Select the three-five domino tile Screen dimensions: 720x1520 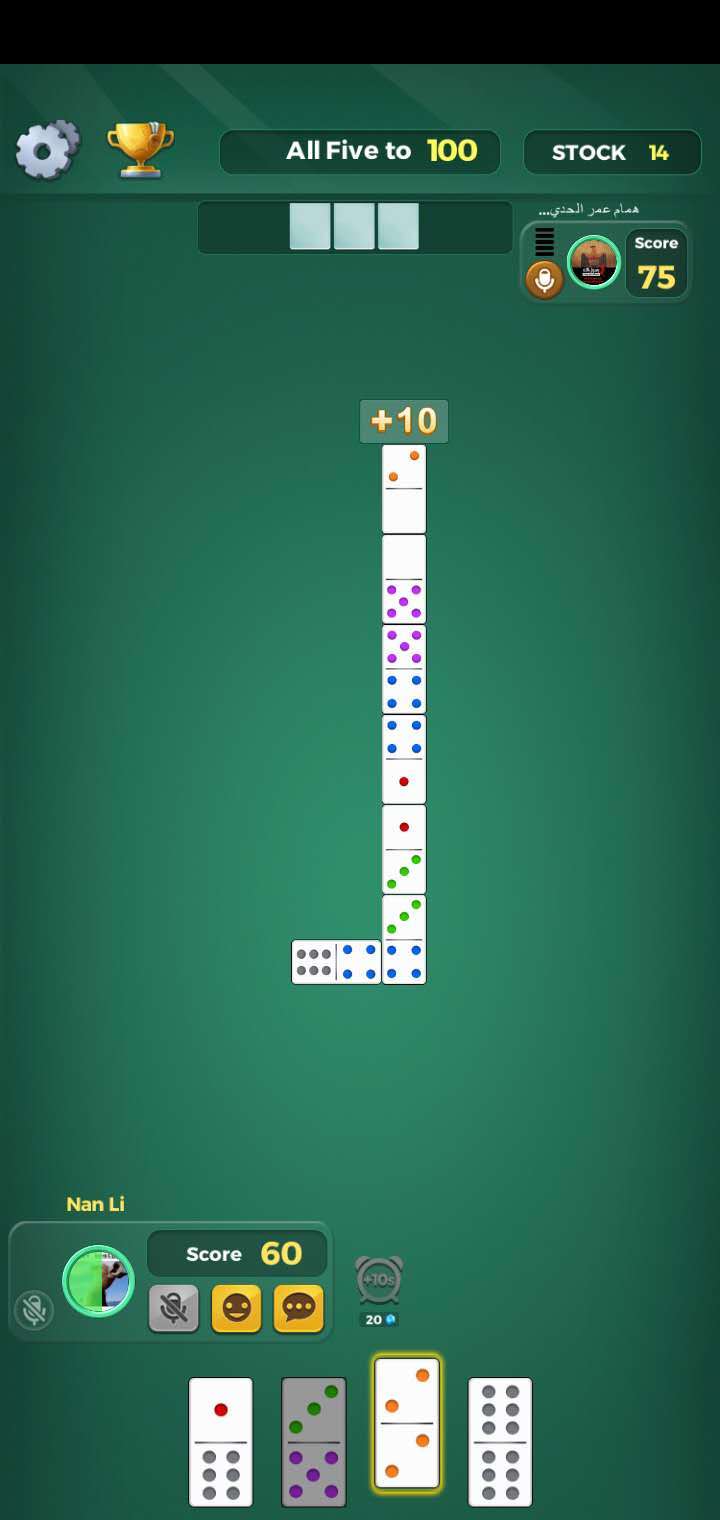point(314,1441)
